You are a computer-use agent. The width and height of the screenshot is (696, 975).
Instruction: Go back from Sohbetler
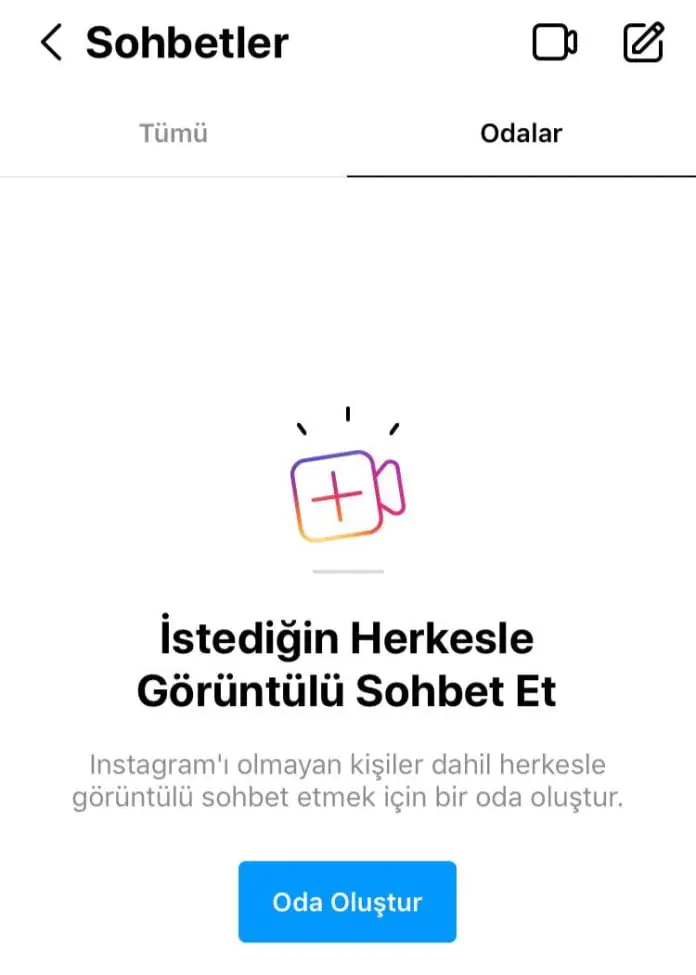click(x=51, y=43)
